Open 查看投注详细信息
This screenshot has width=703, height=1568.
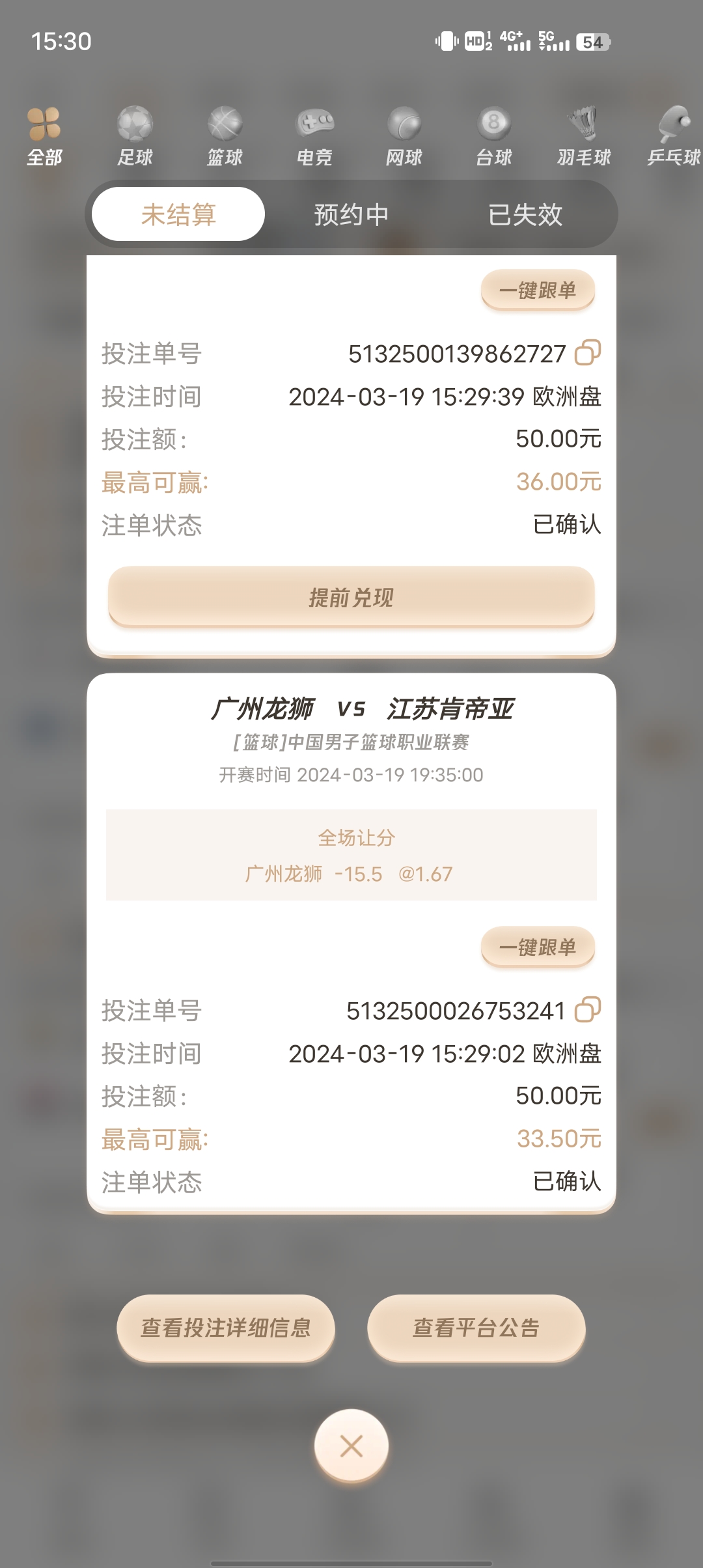point(226,1328)
